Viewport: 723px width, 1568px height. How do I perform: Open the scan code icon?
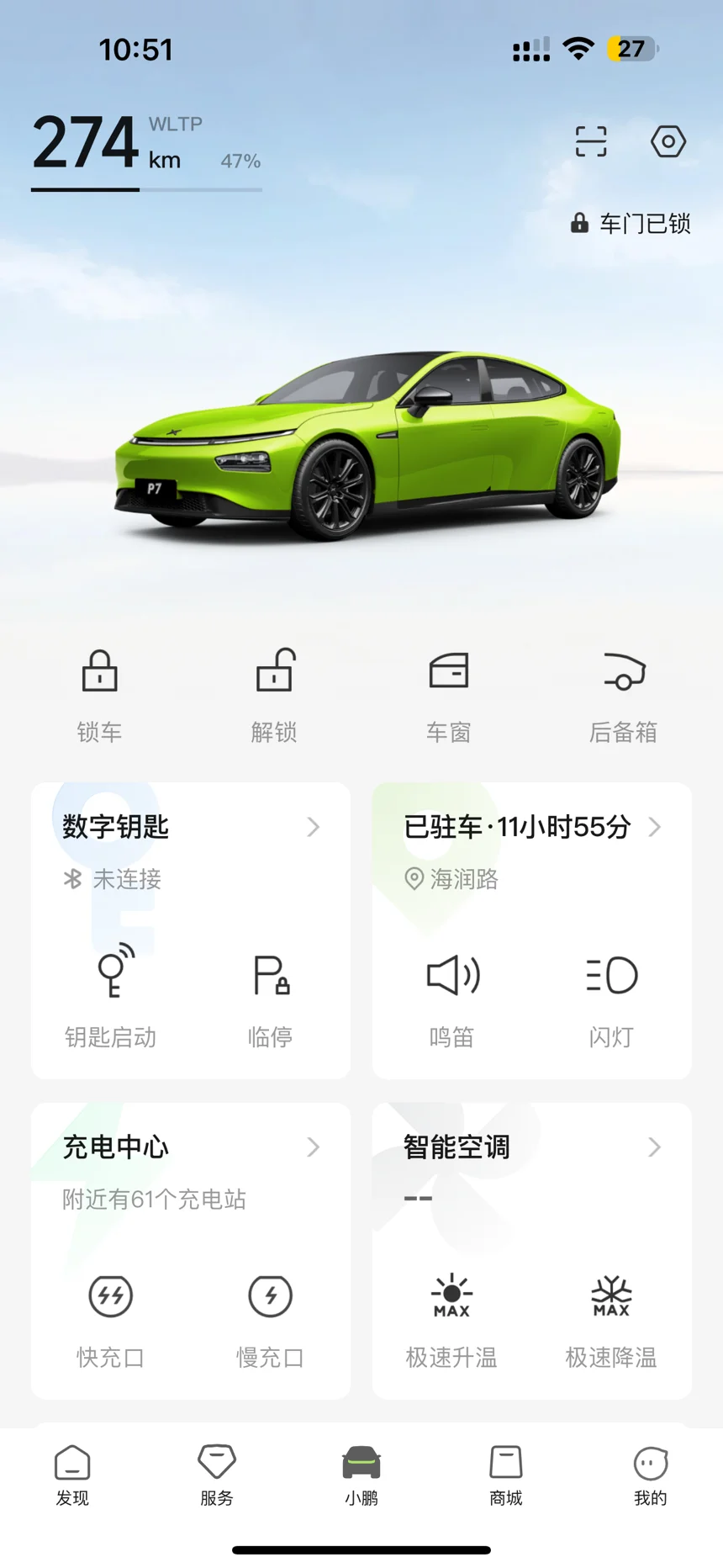click(x=591, y=141)
